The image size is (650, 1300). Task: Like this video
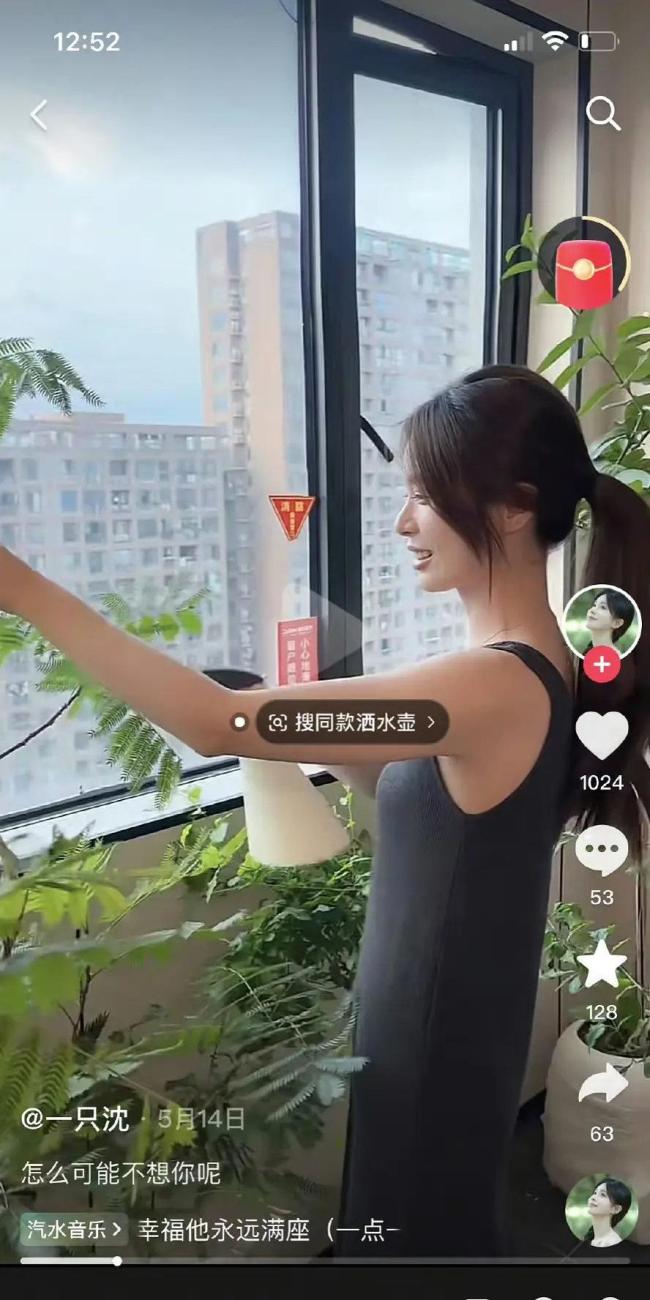pos(601,737)
